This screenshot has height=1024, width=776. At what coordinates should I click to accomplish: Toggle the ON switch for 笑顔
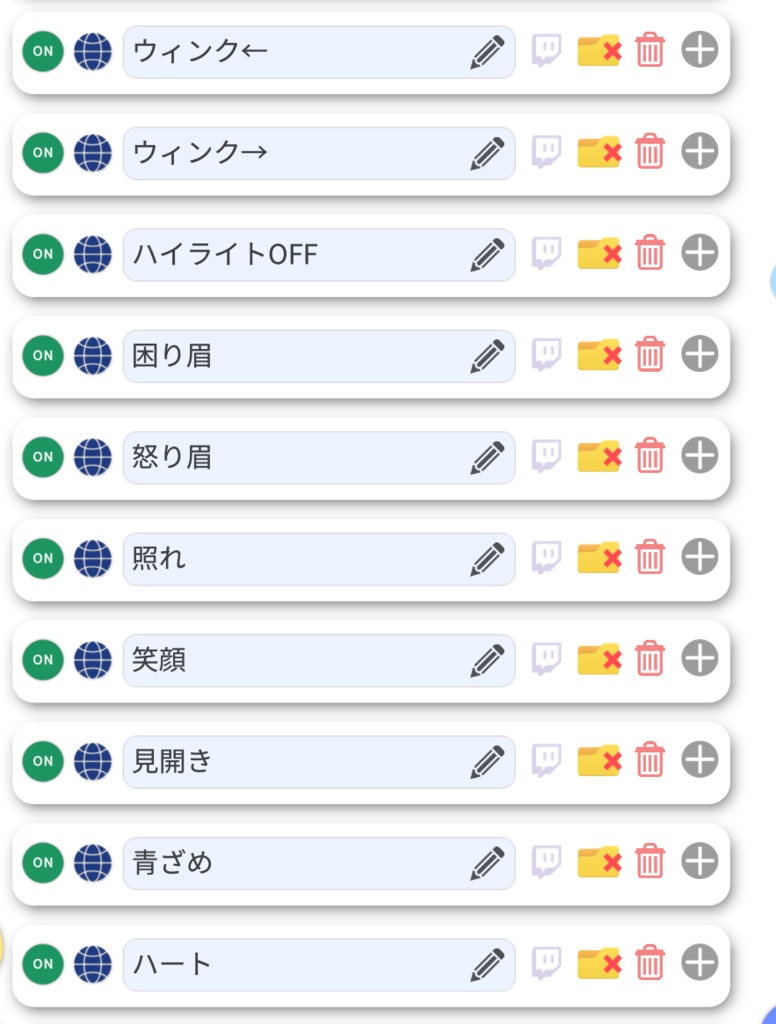(42, 659)
